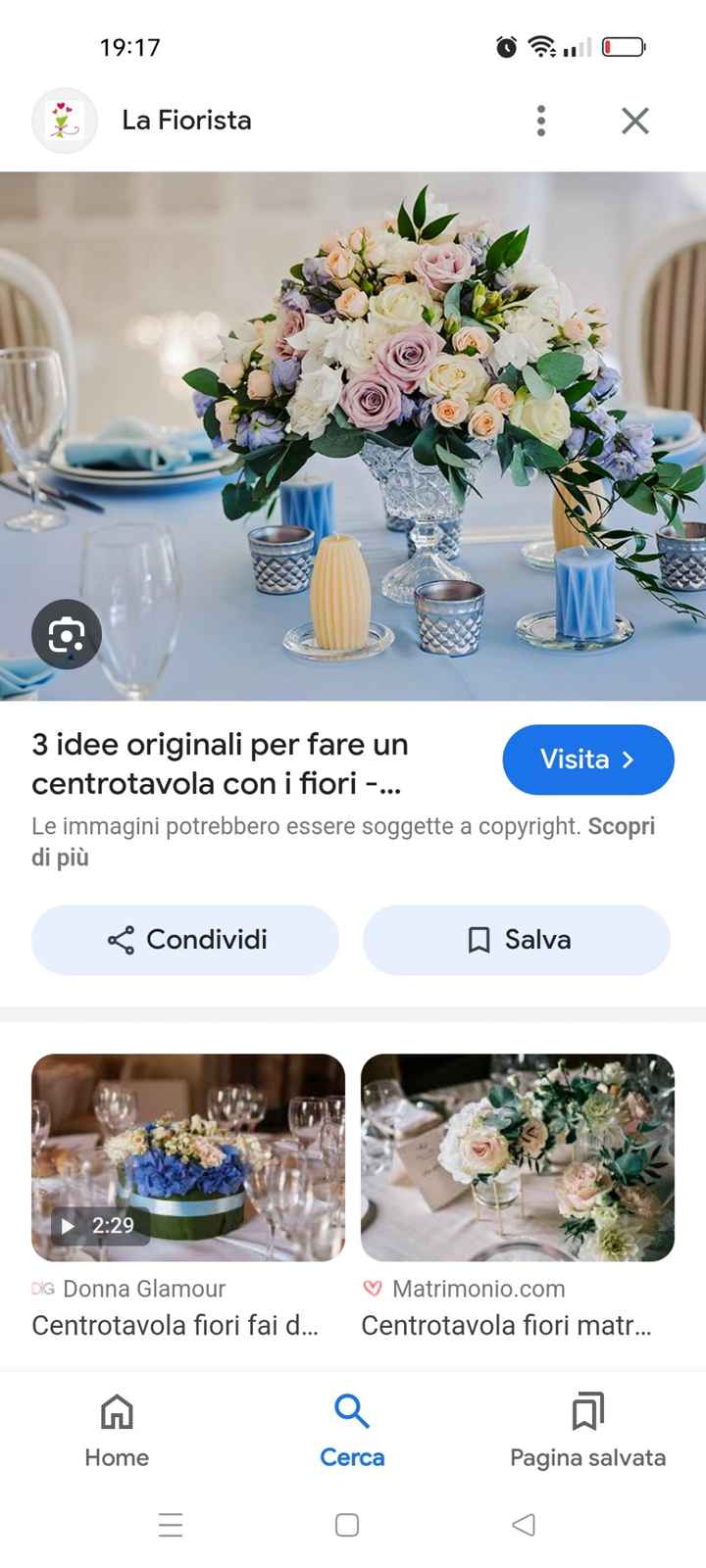Tap the Matrimonio.com heart source icon
This screenshot has width=706, height=1568.
pyautogui.click(x=374, y=1289)
